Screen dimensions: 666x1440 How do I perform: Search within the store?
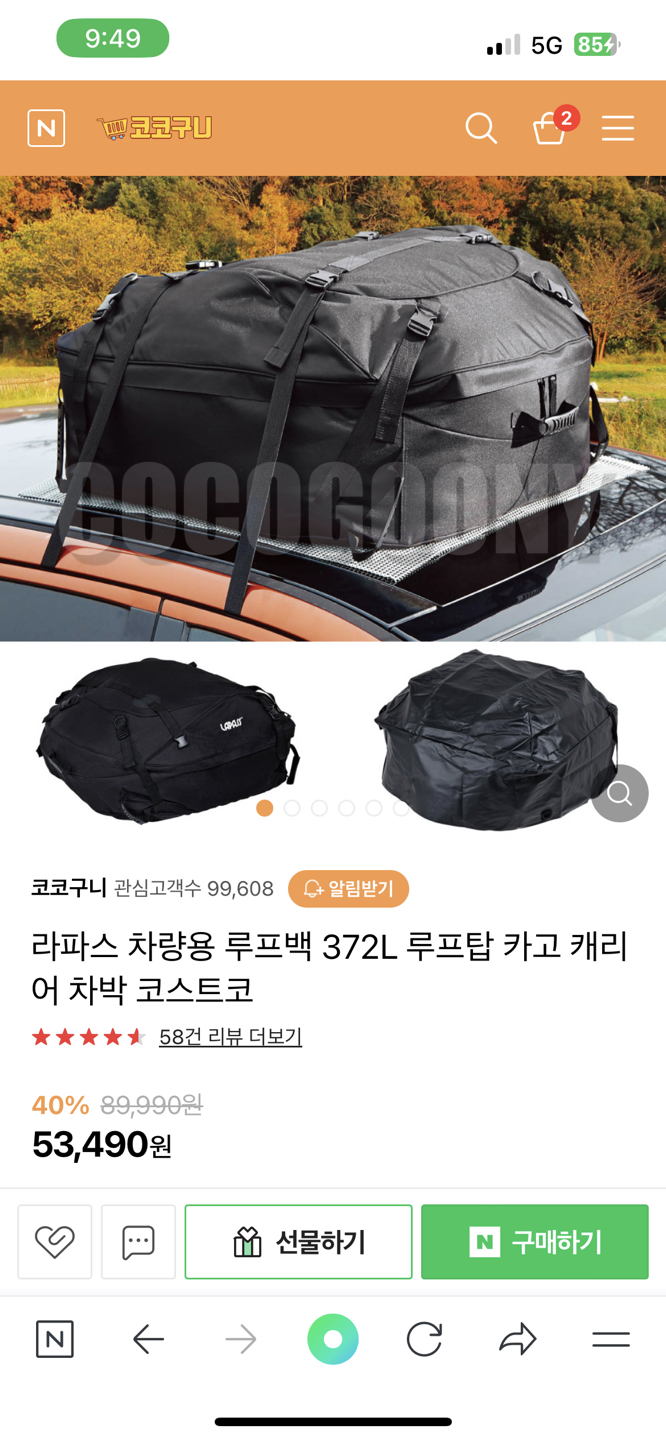click(481, 128)
